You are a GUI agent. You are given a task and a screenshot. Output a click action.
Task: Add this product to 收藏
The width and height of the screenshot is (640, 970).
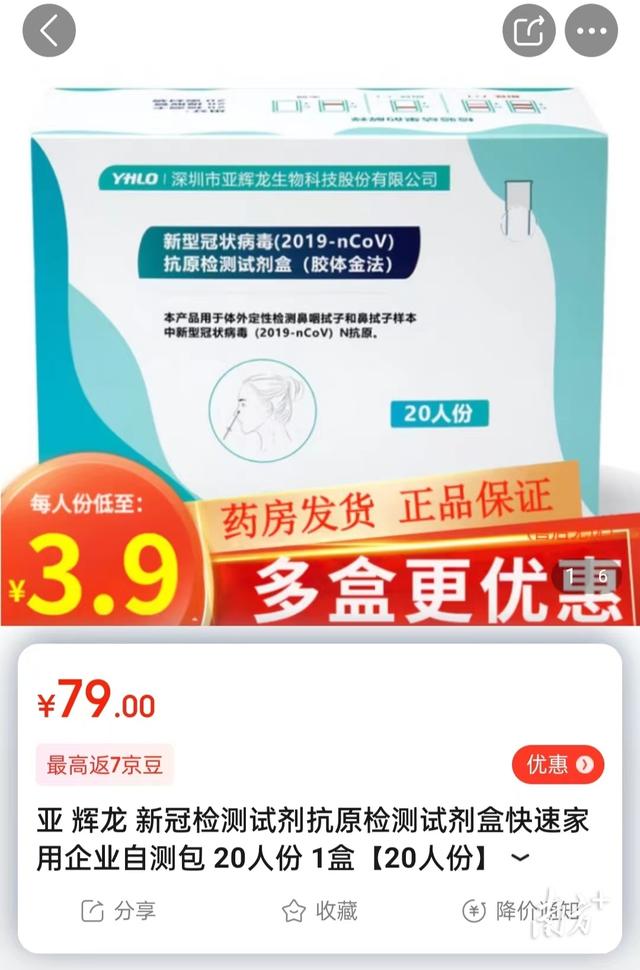click(320, 910)
